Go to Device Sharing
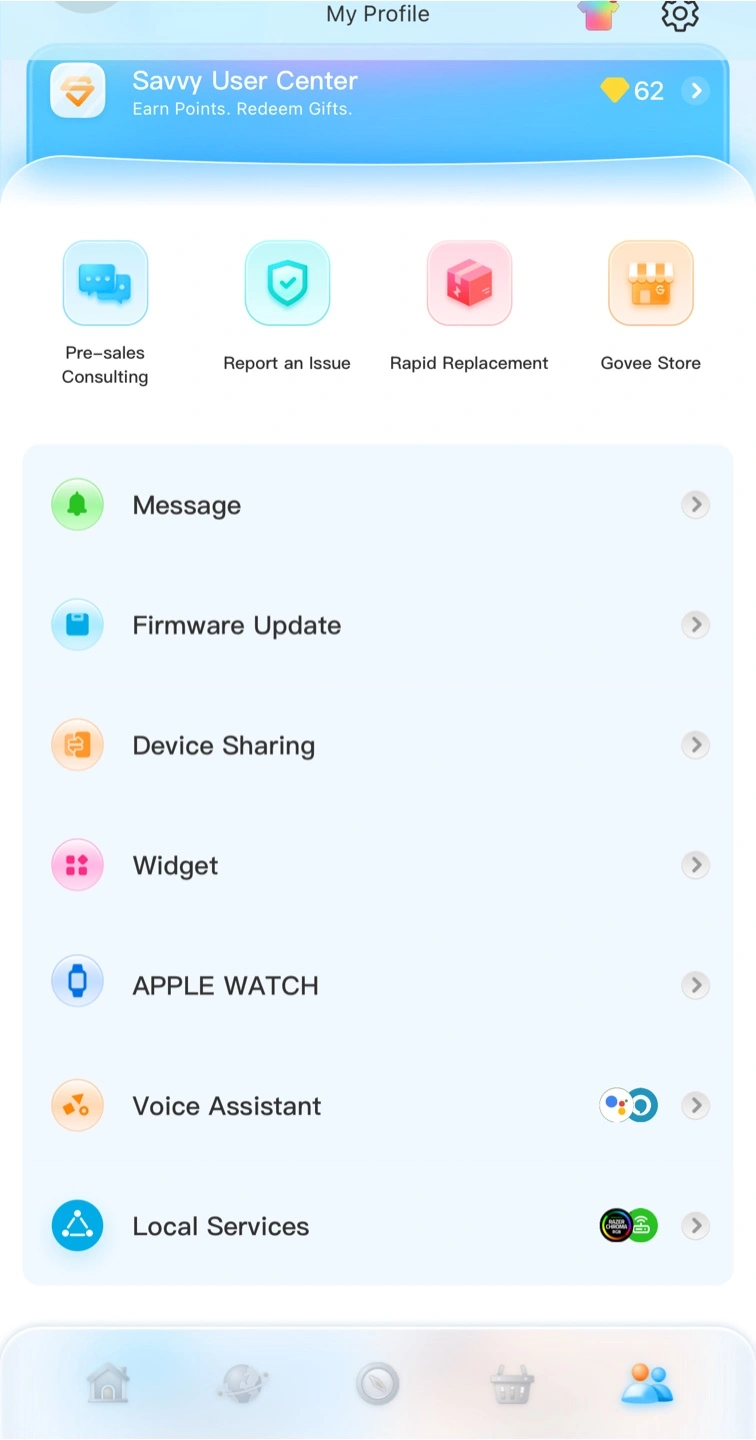 coord(378,745)
